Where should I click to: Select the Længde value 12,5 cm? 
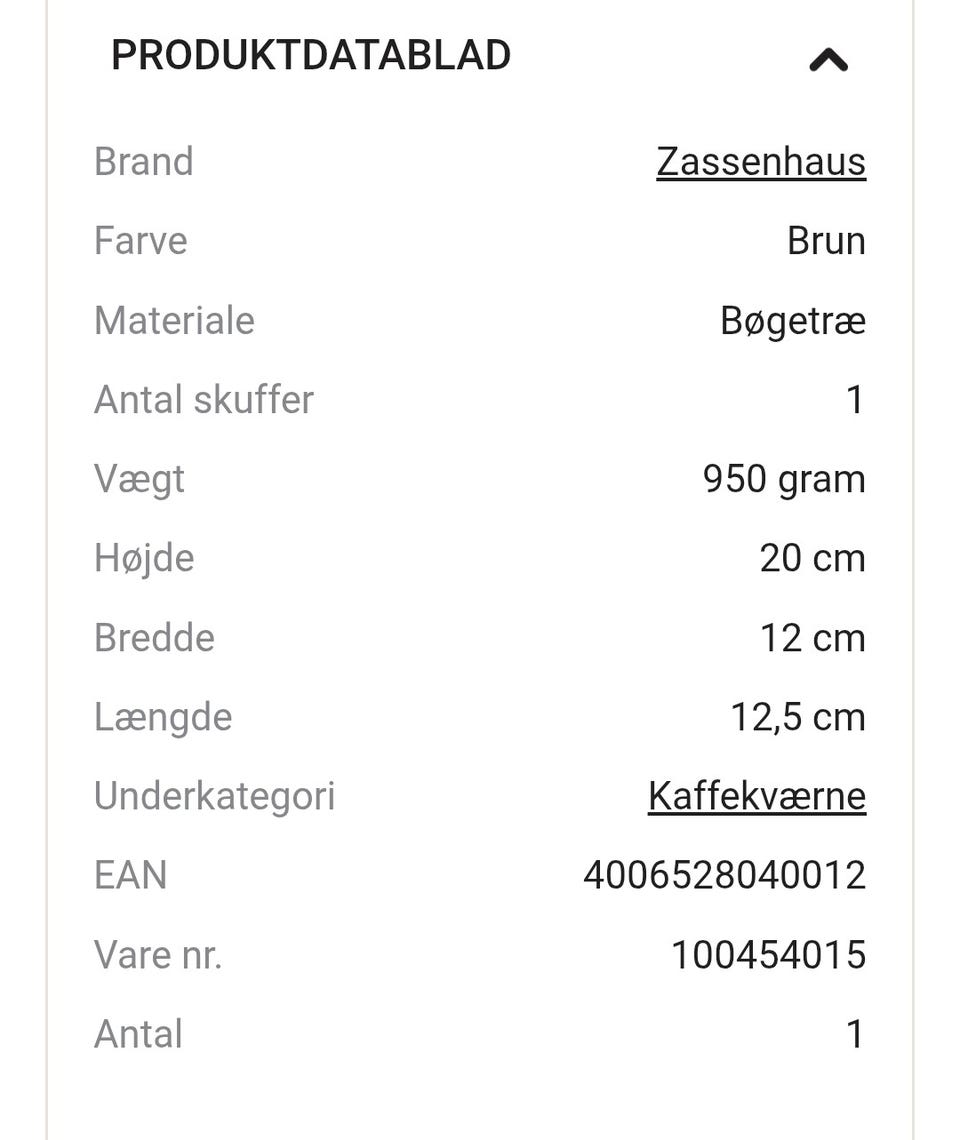pos(796,716)
